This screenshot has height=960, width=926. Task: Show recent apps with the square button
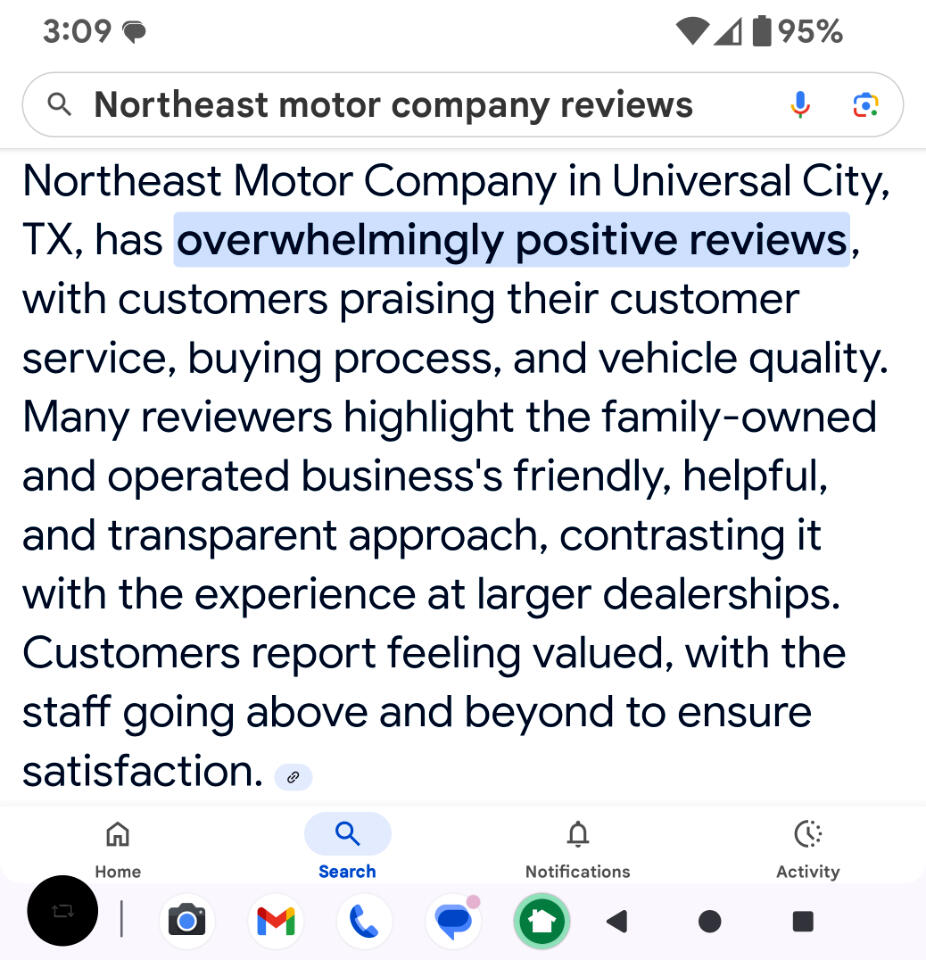[802, 921]
